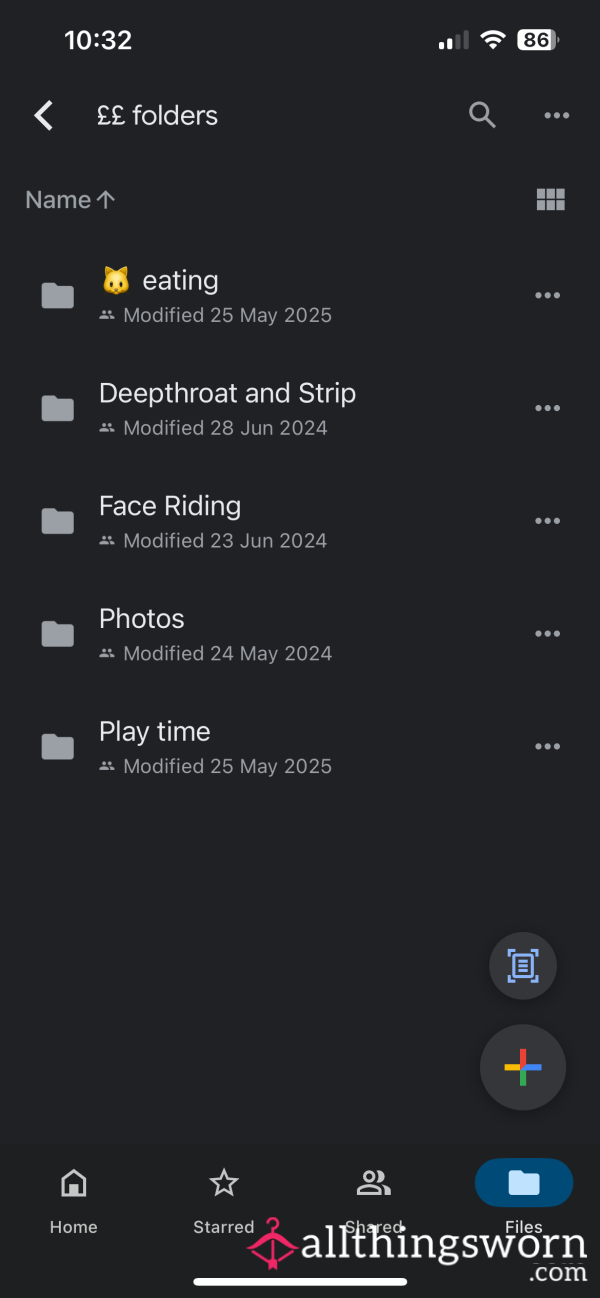This screenshot has height=1298, width=600.
Task: Tap the document scan floating button
Action: (523, 966)
